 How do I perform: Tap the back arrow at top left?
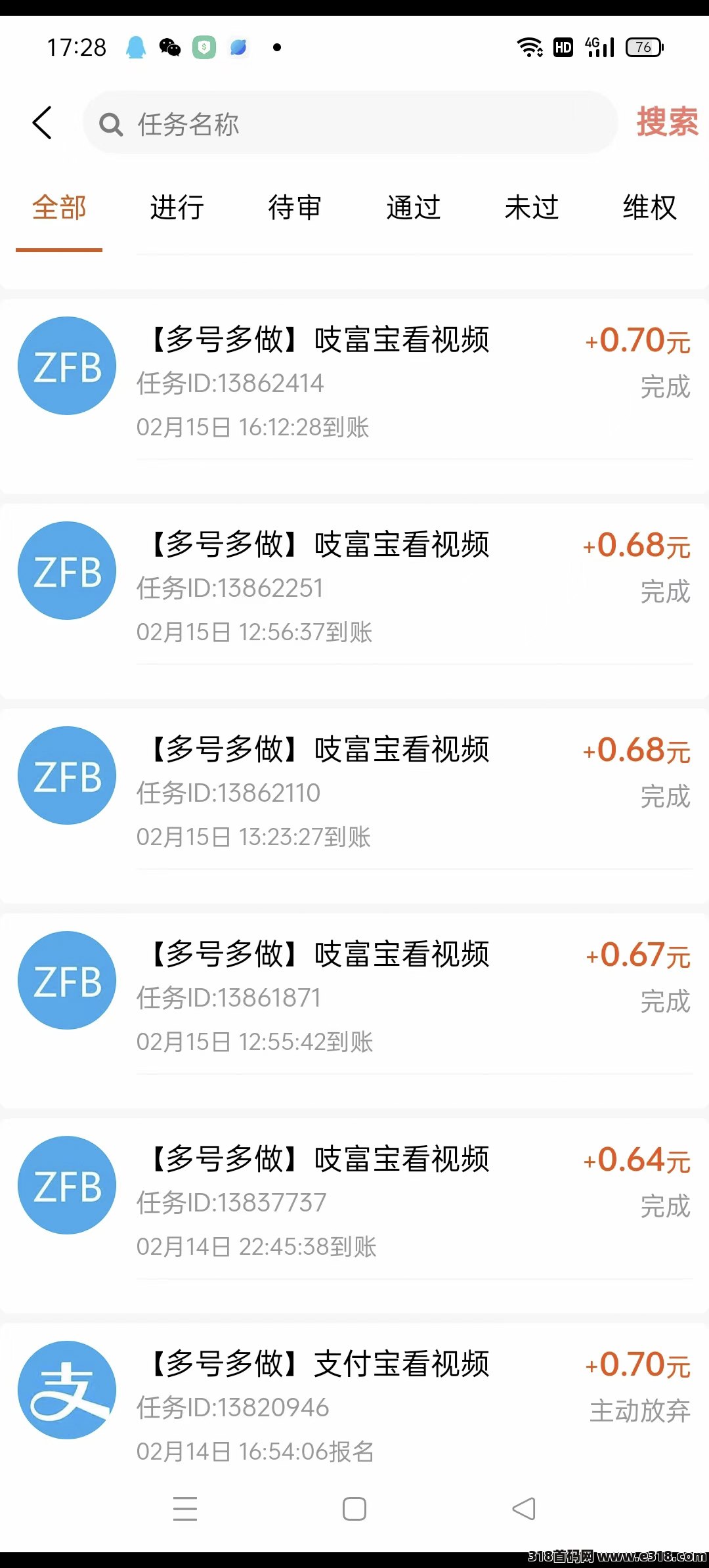pyautogui.click(x=42, y=123)
